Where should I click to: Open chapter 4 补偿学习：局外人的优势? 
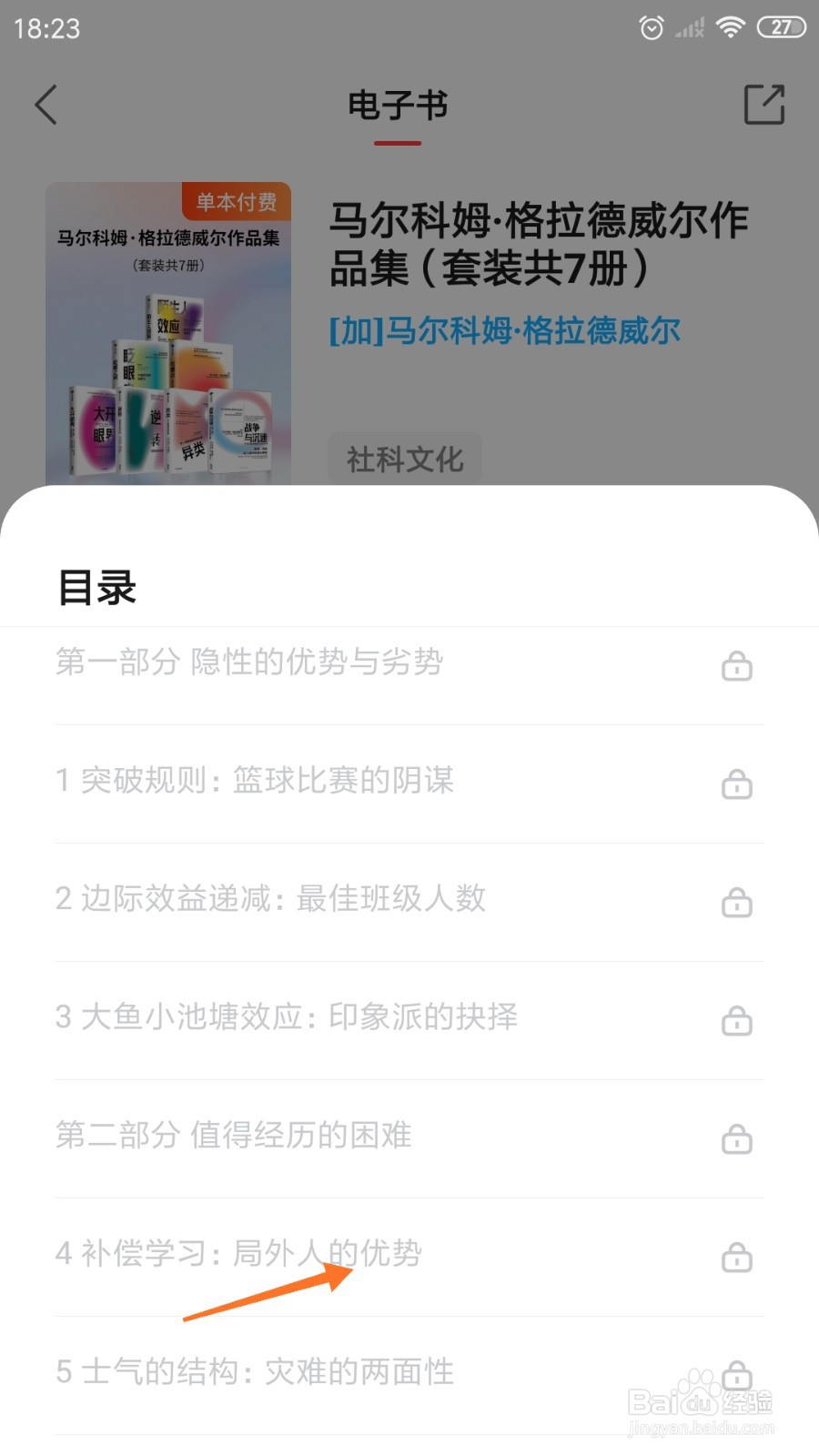click(238, 1254)
